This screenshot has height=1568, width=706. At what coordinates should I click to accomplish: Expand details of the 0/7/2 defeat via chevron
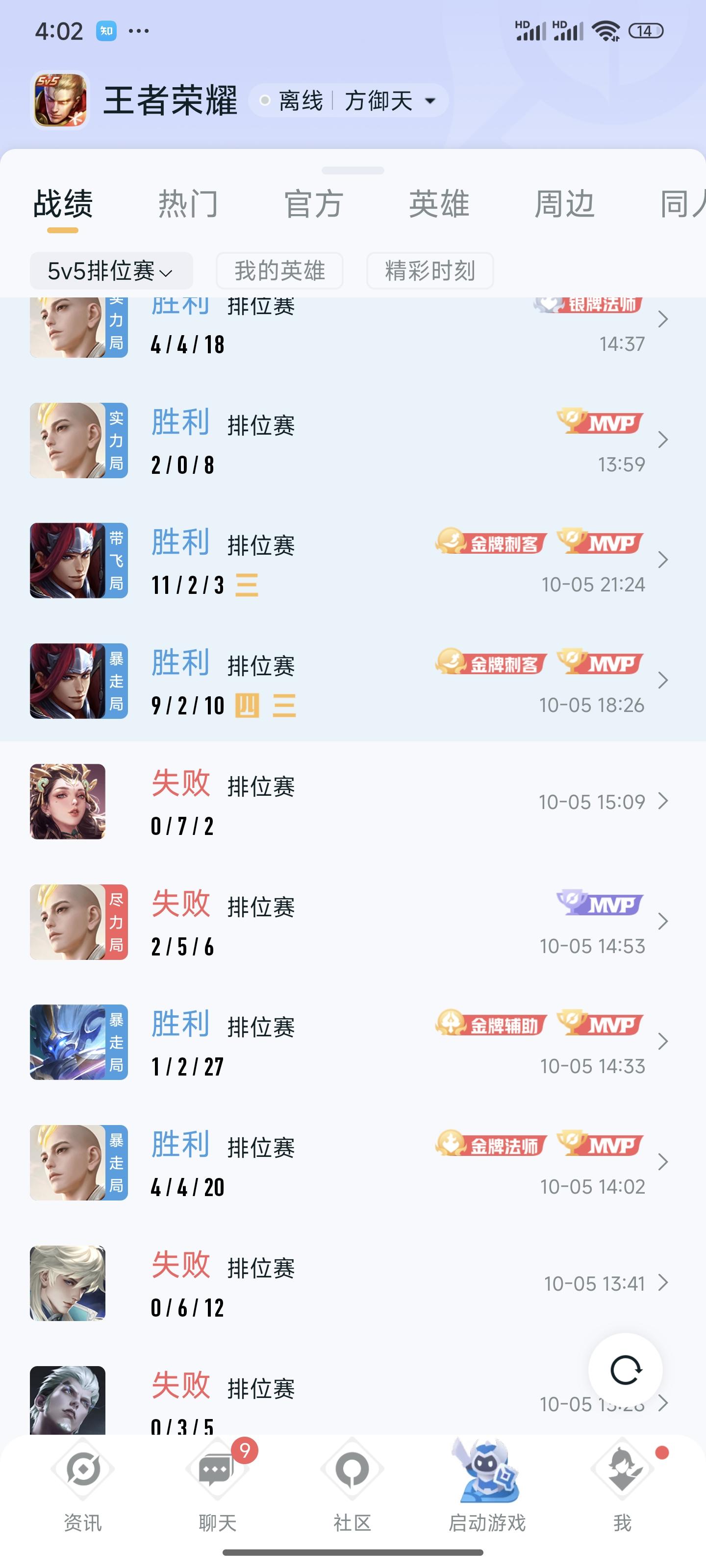663,802
